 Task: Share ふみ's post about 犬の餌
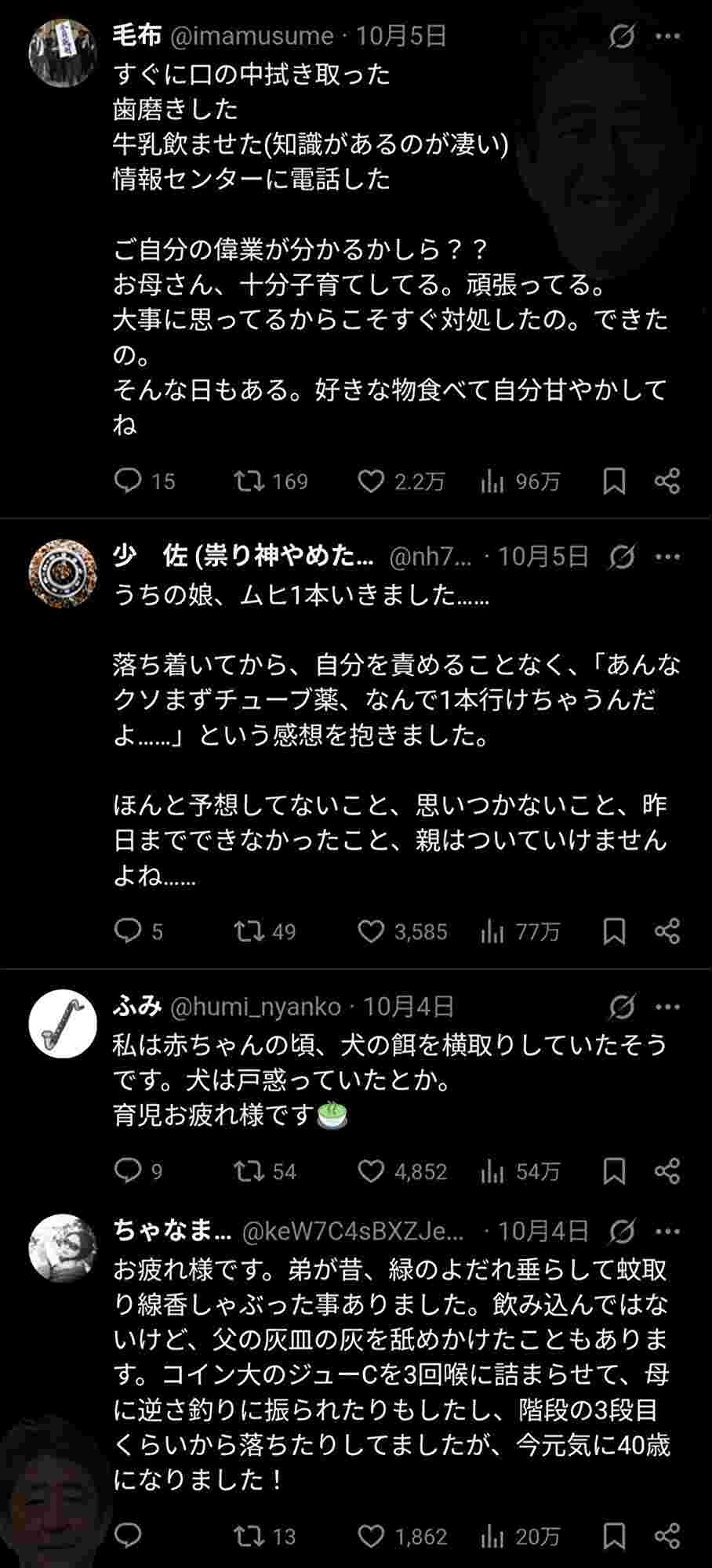point(667,1171)
